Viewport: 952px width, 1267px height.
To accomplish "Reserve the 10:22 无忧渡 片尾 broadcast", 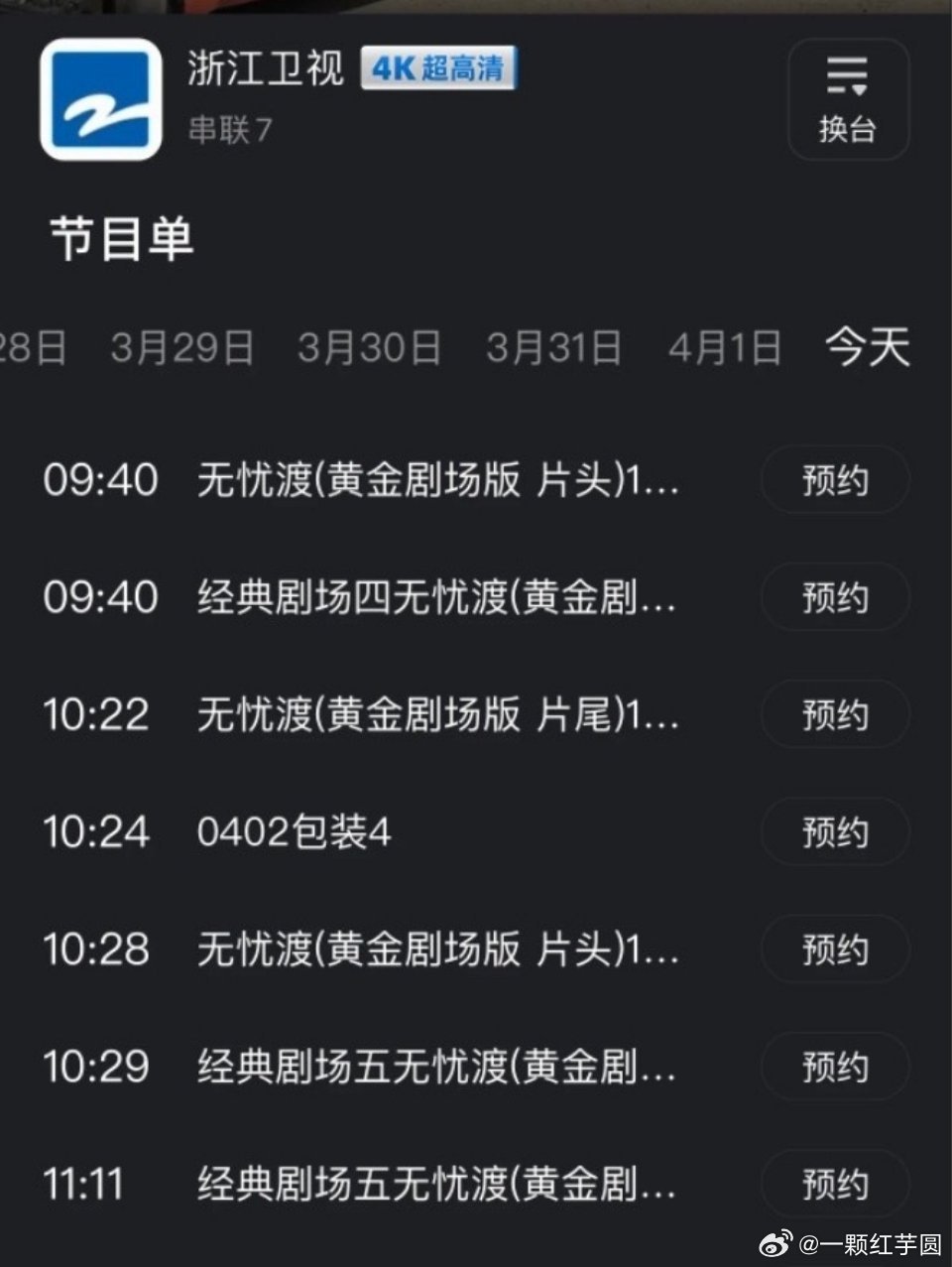I will [x=835, y=713].
